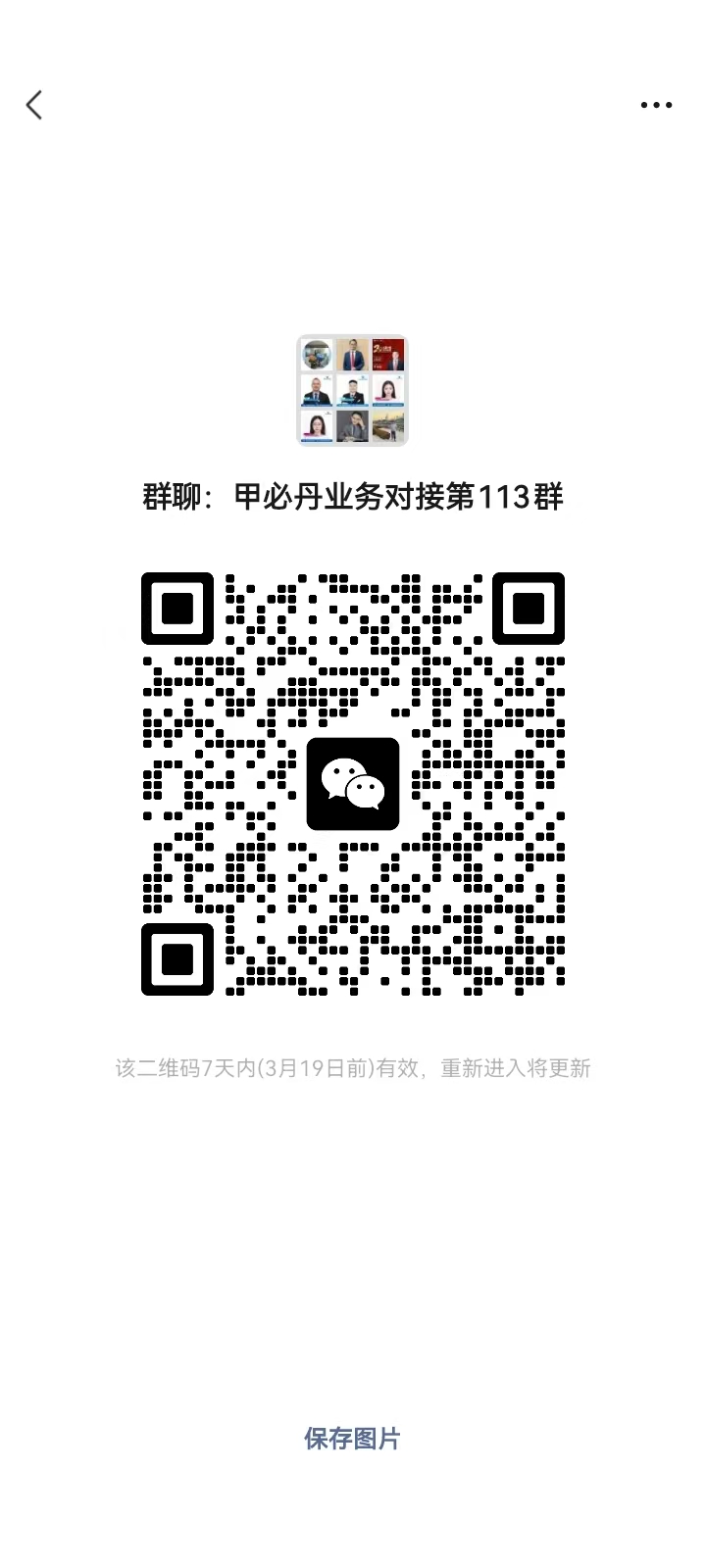Select top-left member photo in group avatar
The image size is (706, 1568).
pos(318,356)
